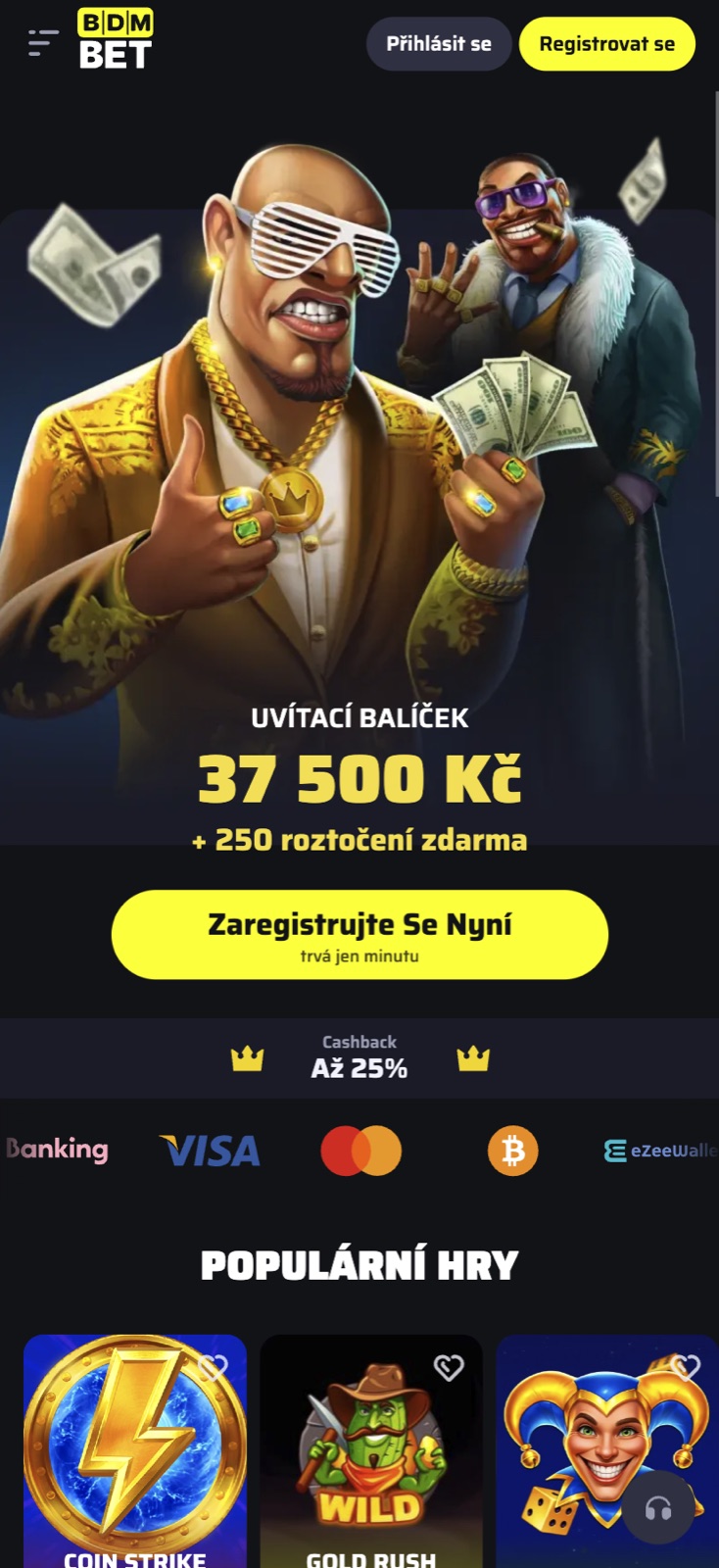
Task: Open the joker game card
Action: pos(607,1451)
